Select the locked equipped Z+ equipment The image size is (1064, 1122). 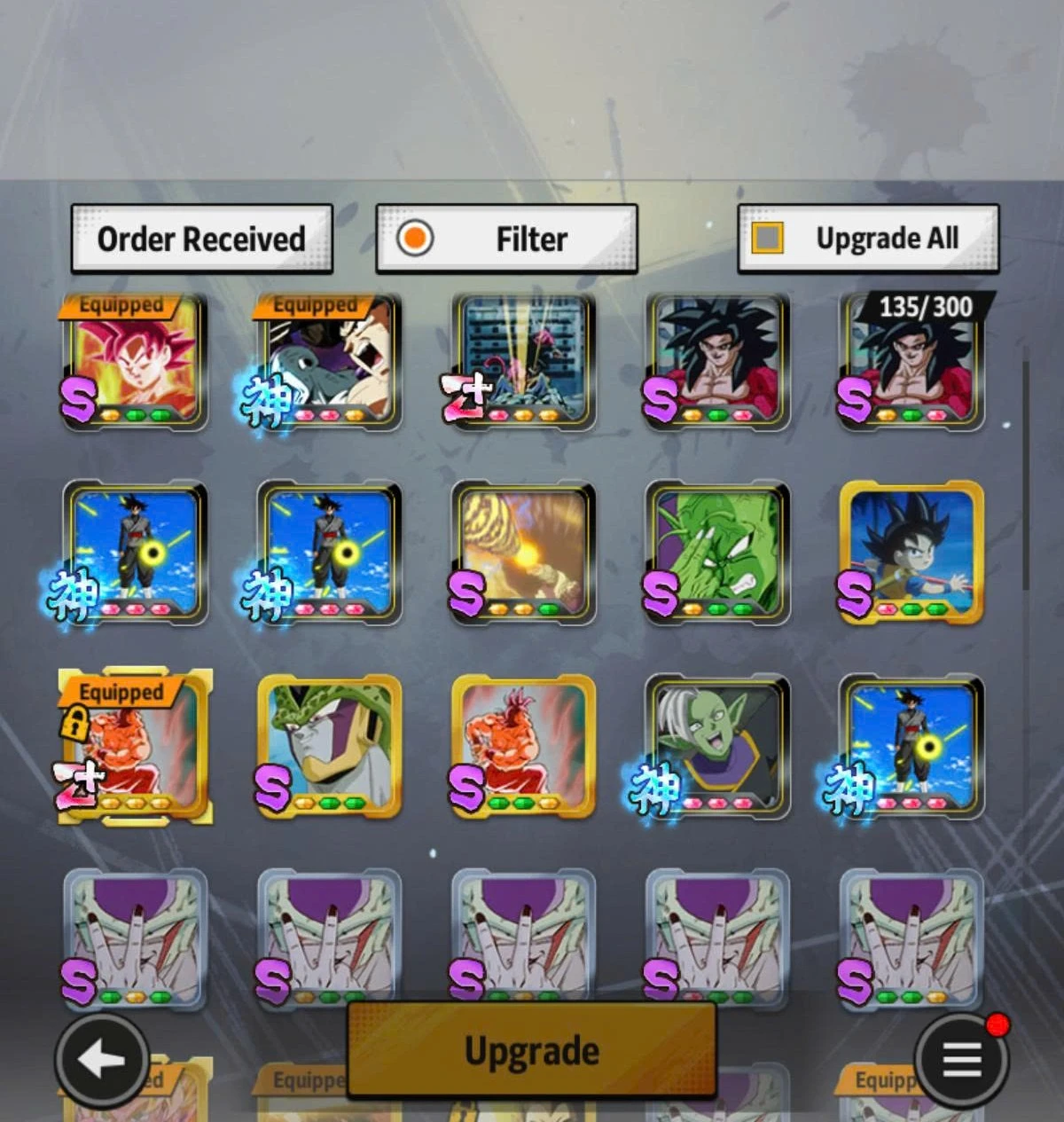[x=135, y=747]
